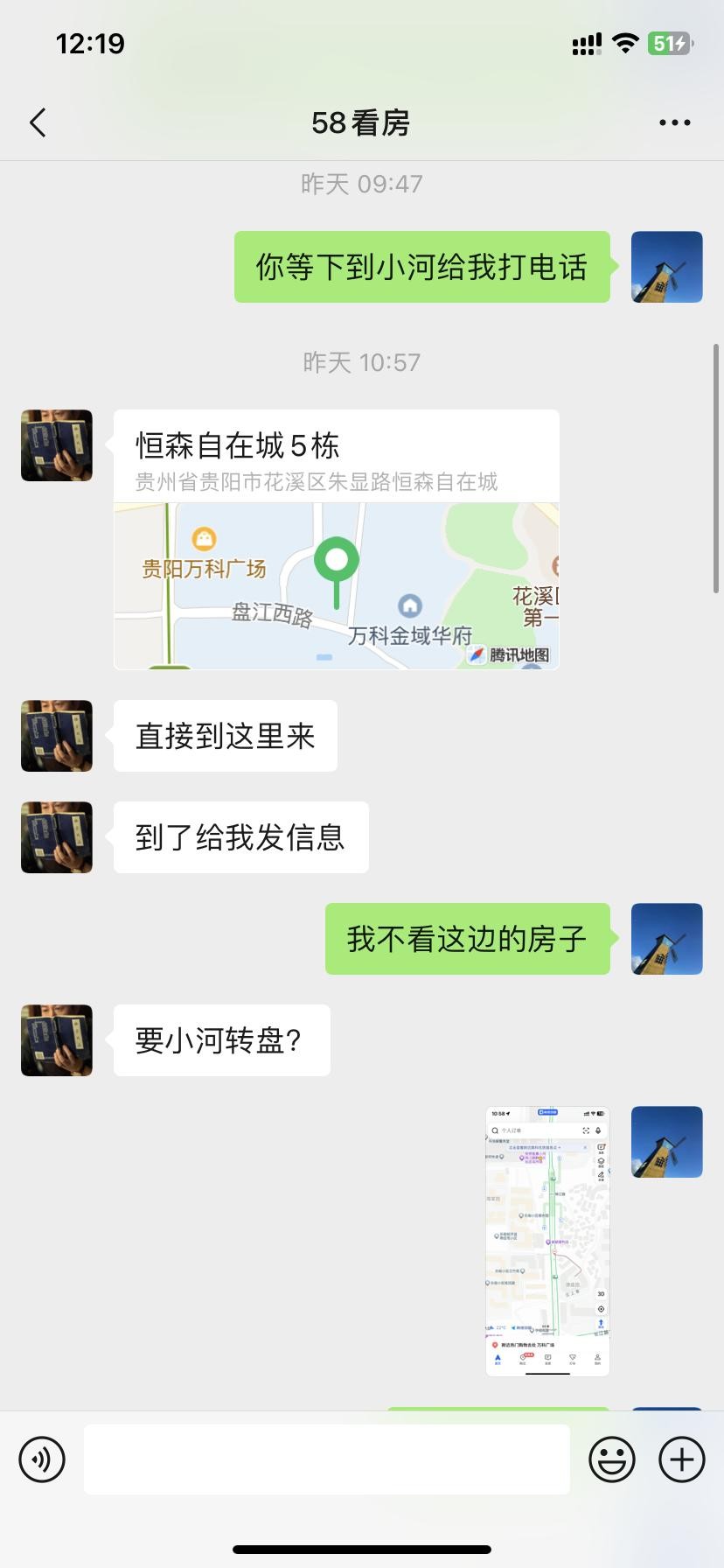
Task: Go back from the 58看房 chat
Action: [38, 122]
